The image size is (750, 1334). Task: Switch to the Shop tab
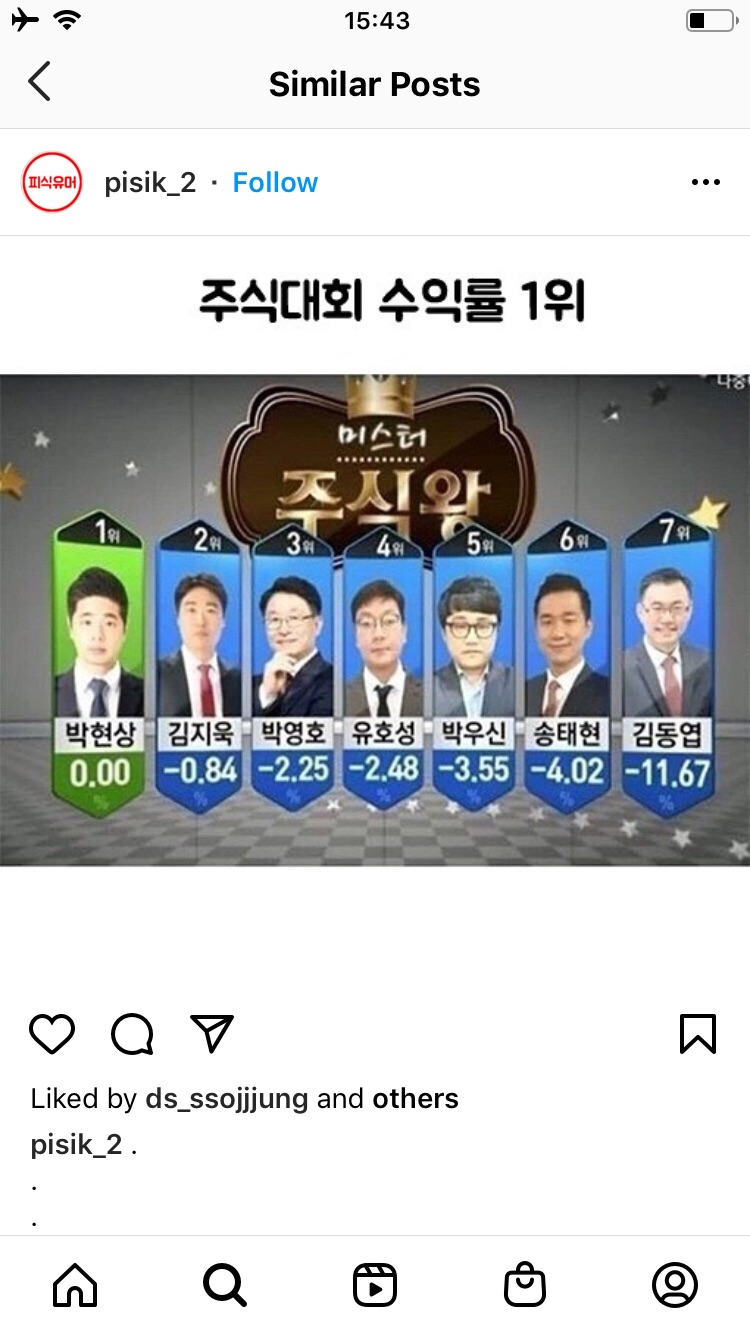point(525,1285)
